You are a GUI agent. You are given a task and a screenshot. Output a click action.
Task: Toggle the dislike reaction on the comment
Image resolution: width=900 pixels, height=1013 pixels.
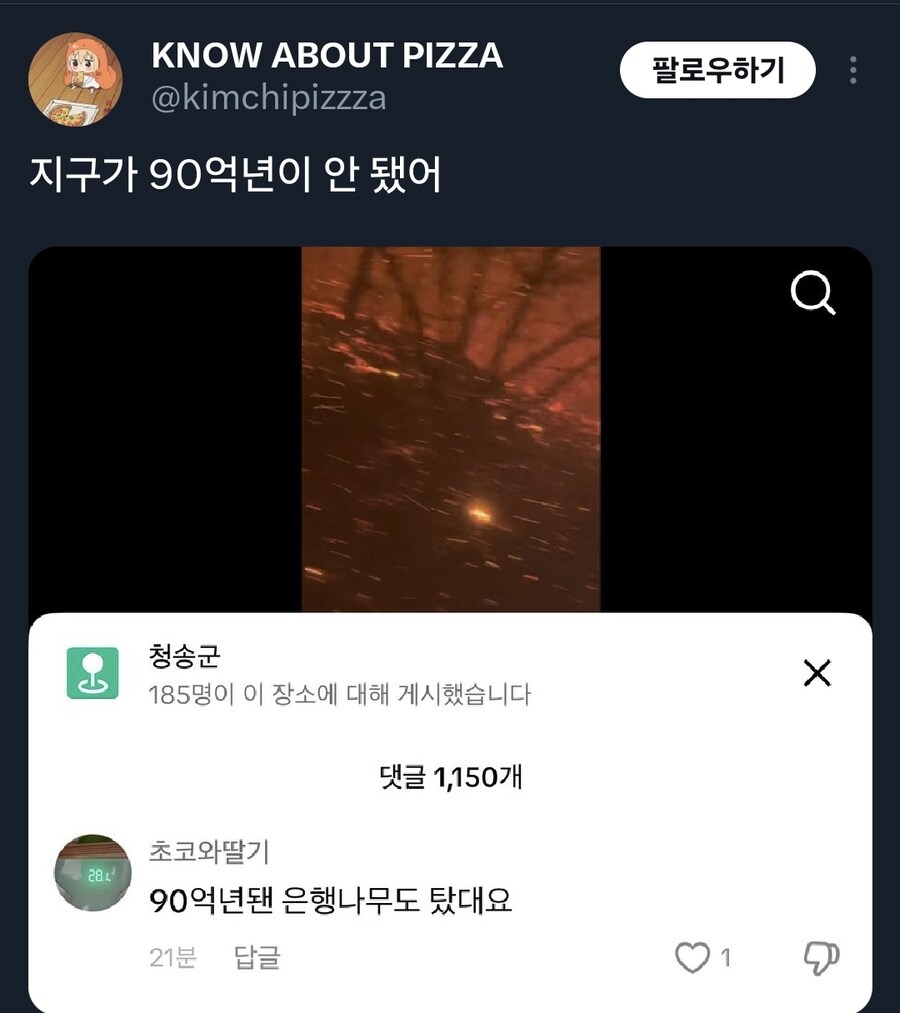pos(823,958)
